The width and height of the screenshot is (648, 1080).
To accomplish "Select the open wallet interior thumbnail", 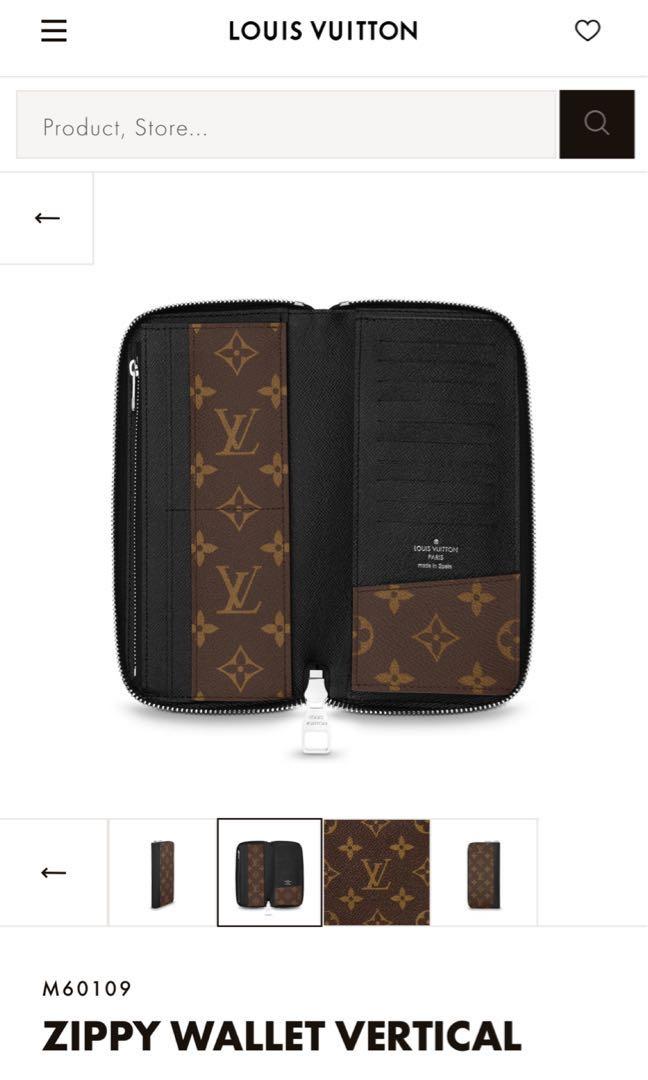I will click(x=269, y=873).
